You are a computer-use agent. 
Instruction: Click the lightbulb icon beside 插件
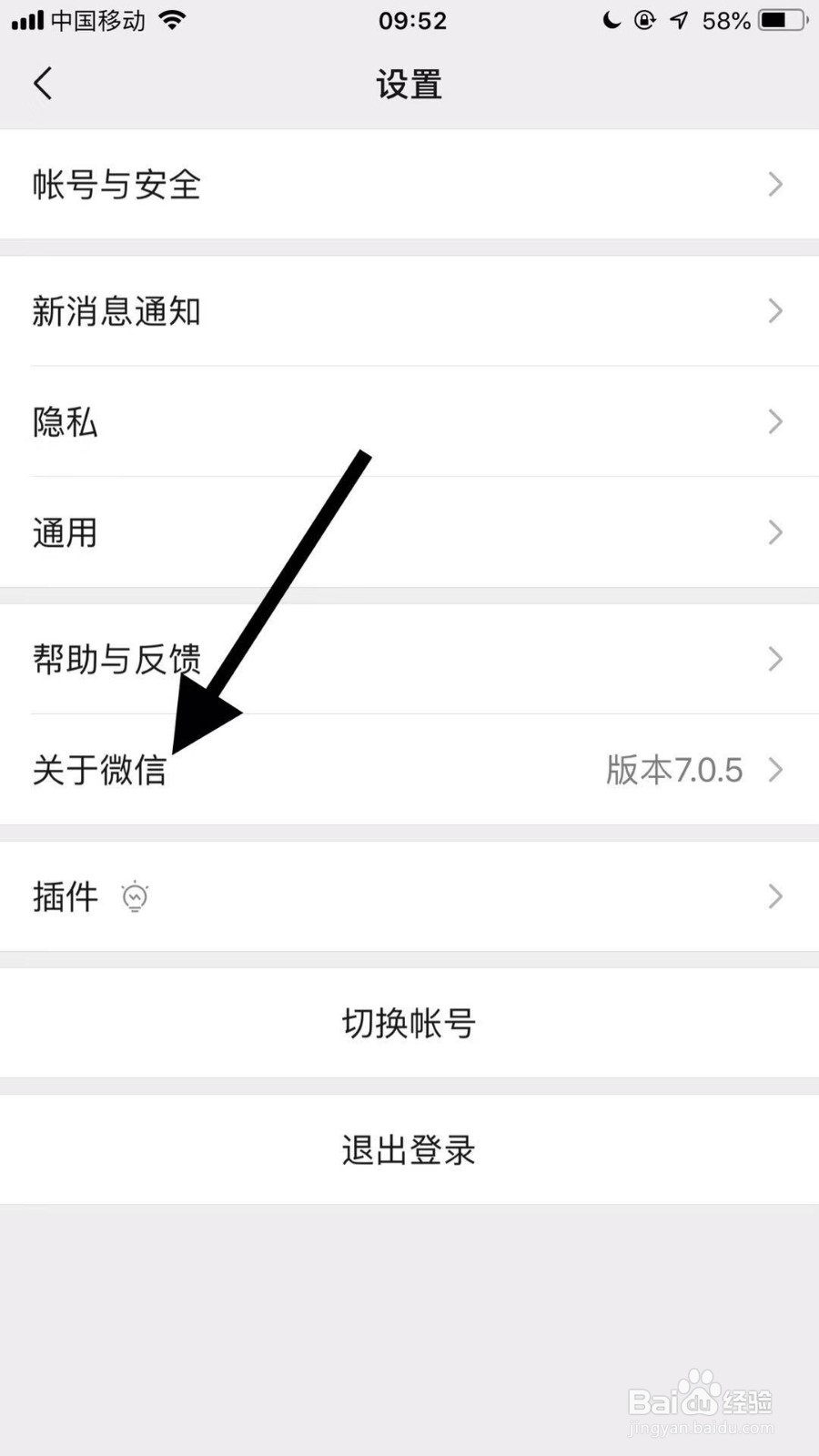(135, 896)
